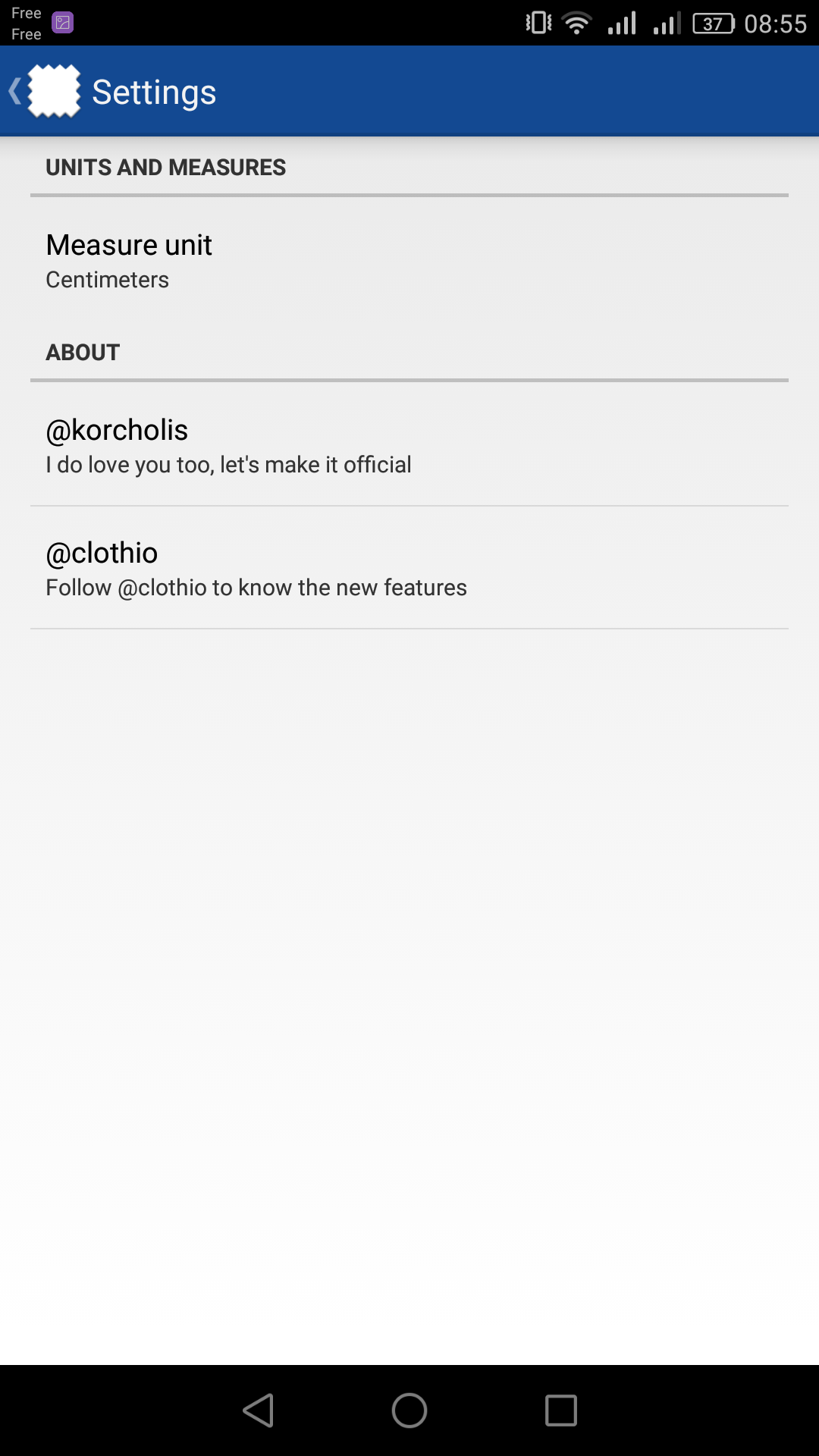
Task: Open the Measure unit setting
Action: 409,260
